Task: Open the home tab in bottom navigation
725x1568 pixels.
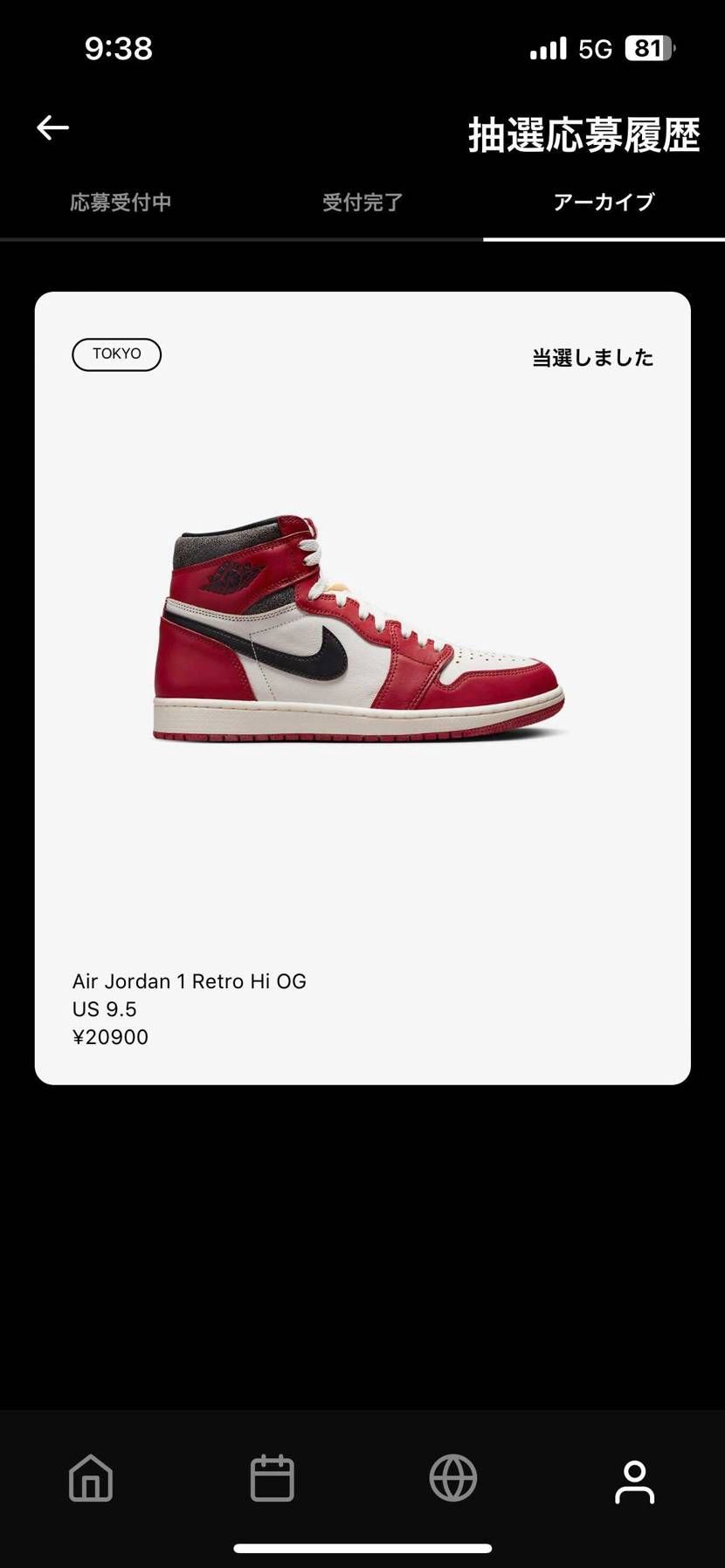Action: (x=91, y=1478)
